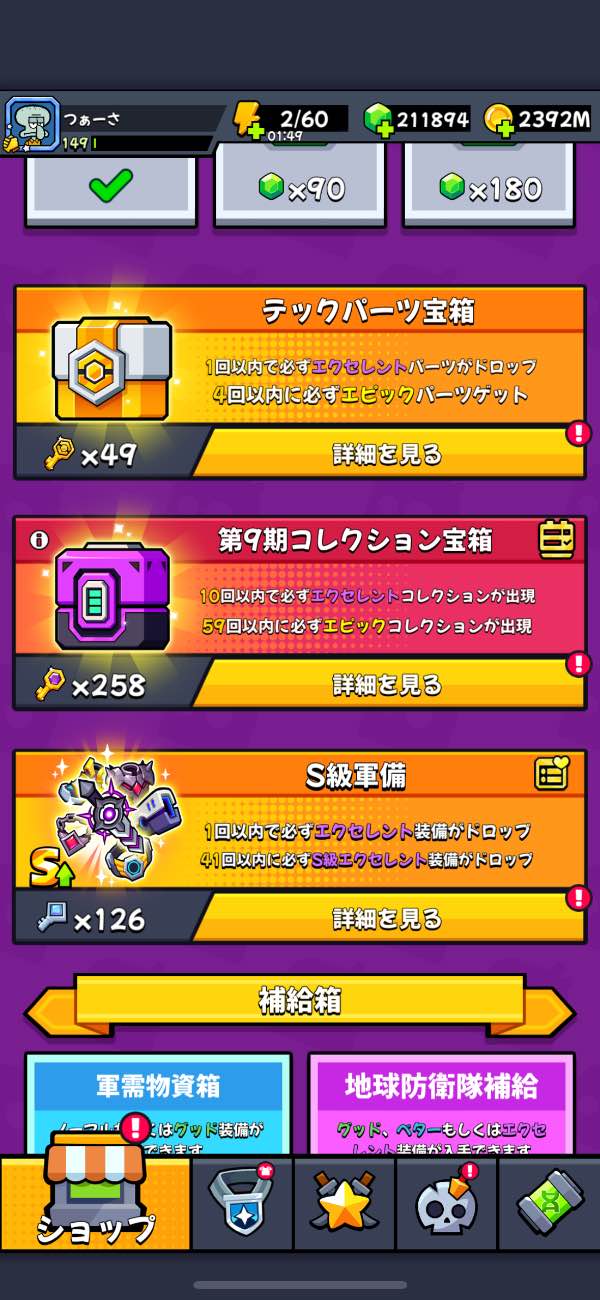Viewport: 600px width, 1300px height.
Task: Switch to the star battle tab
Action: 344,1203
